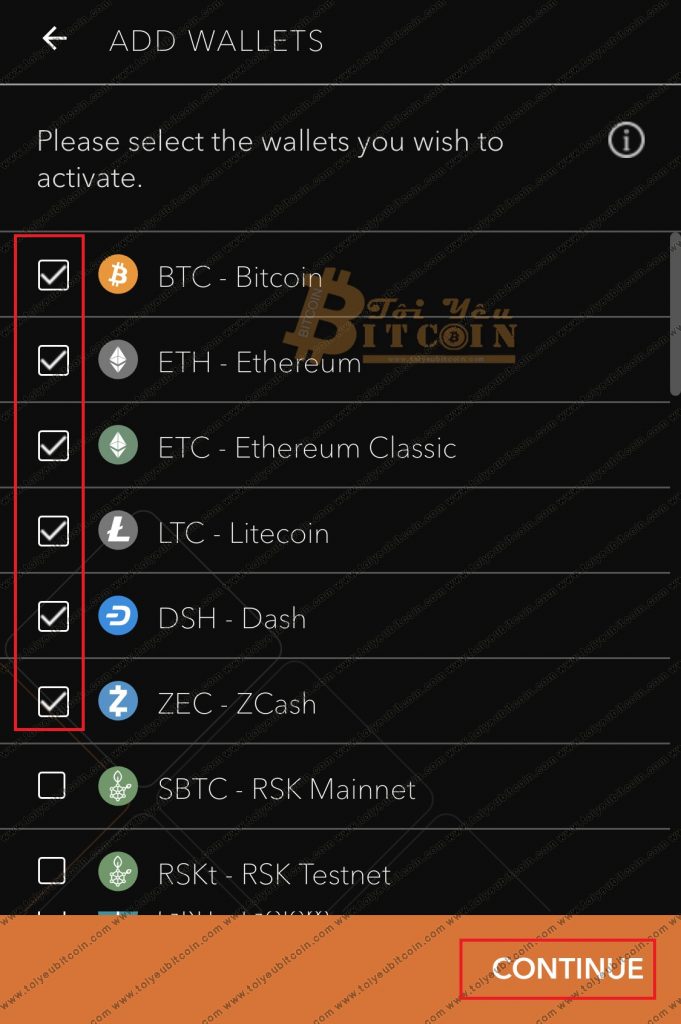Check the SBTC - RSK Mainnet wallet
The height and width of the screenshot is (1024, 681).
click(52, 787)
